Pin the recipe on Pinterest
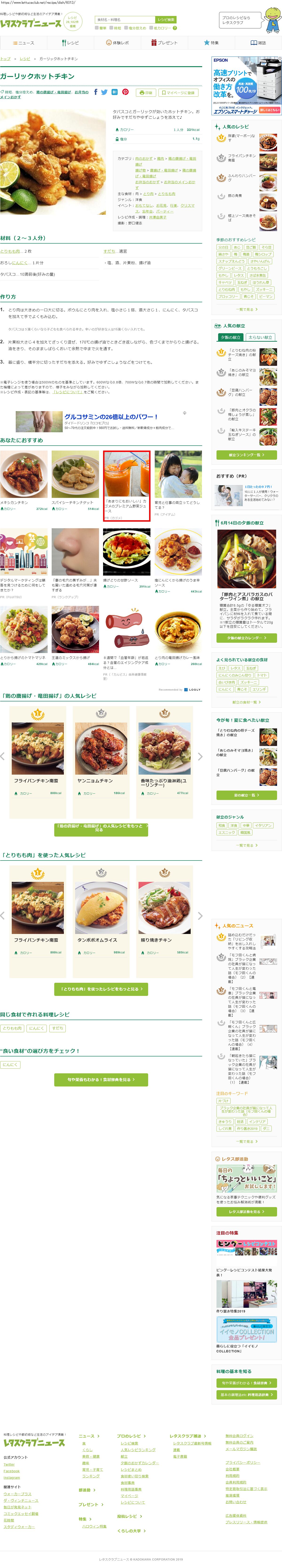 point(125,92)
